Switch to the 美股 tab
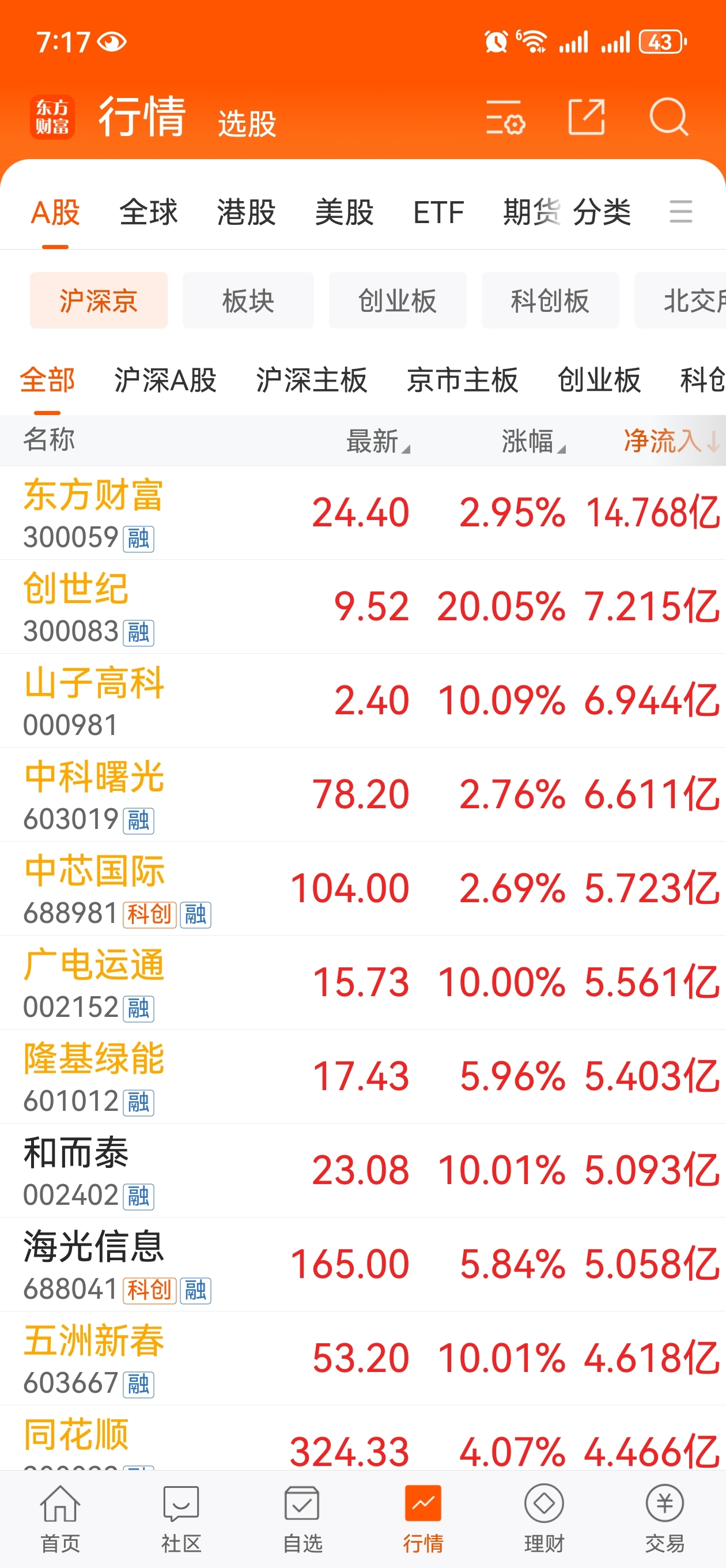 click(344, 213)
